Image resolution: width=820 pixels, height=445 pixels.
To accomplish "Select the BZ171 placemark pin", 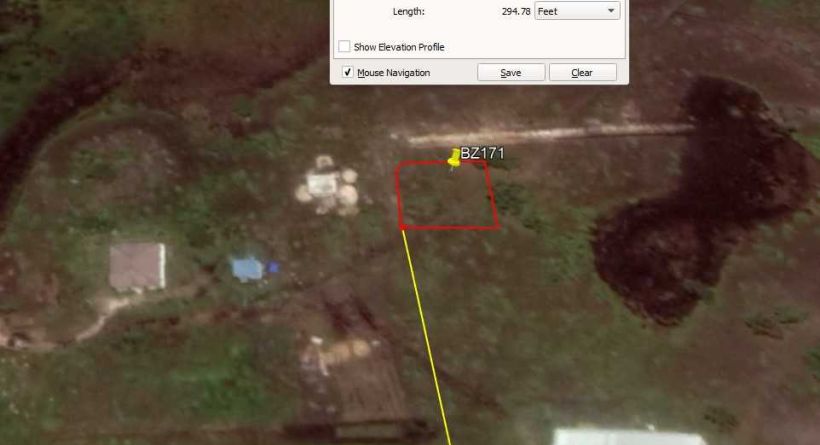I will click(x=455, y=158).
